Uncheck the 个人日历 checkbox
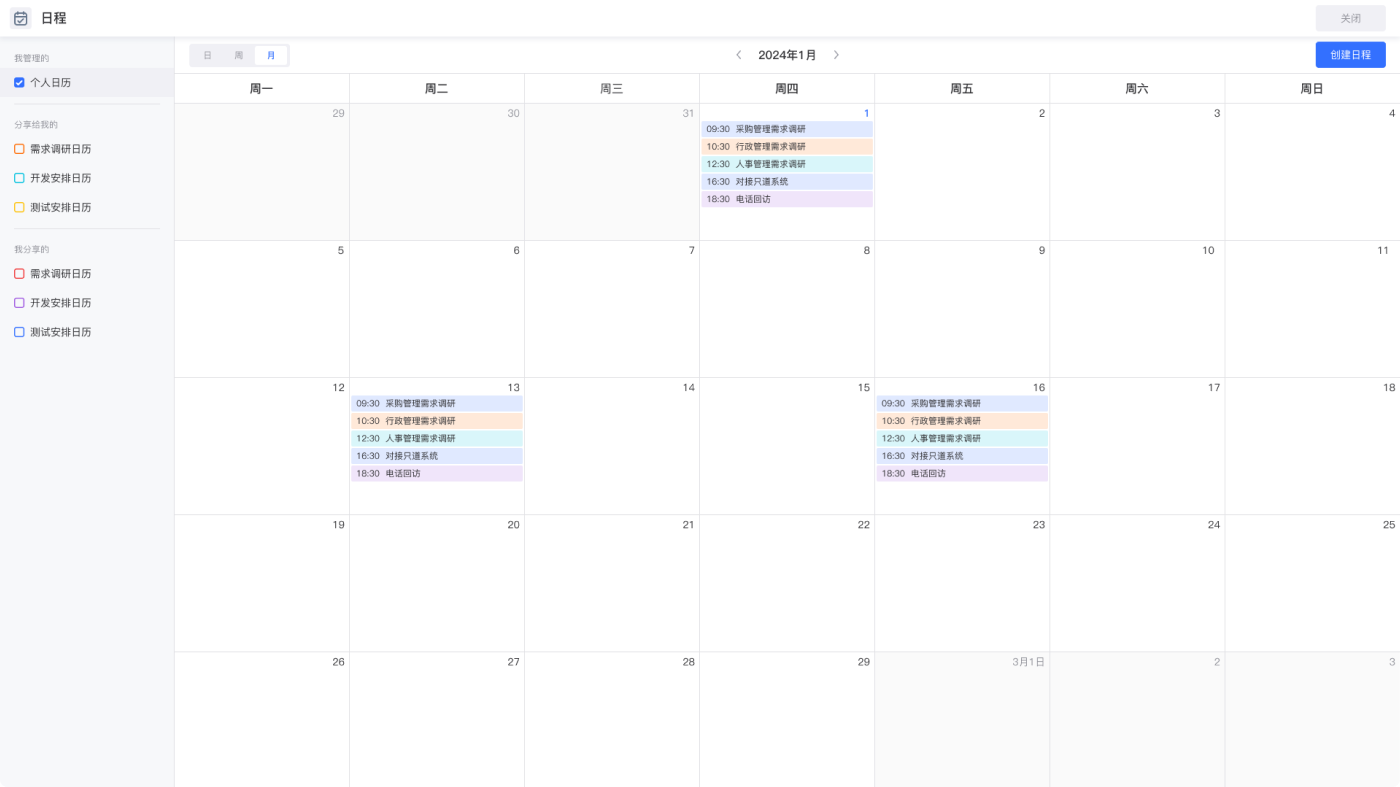This screenshot has width=1400, height=787. [19, 83]
